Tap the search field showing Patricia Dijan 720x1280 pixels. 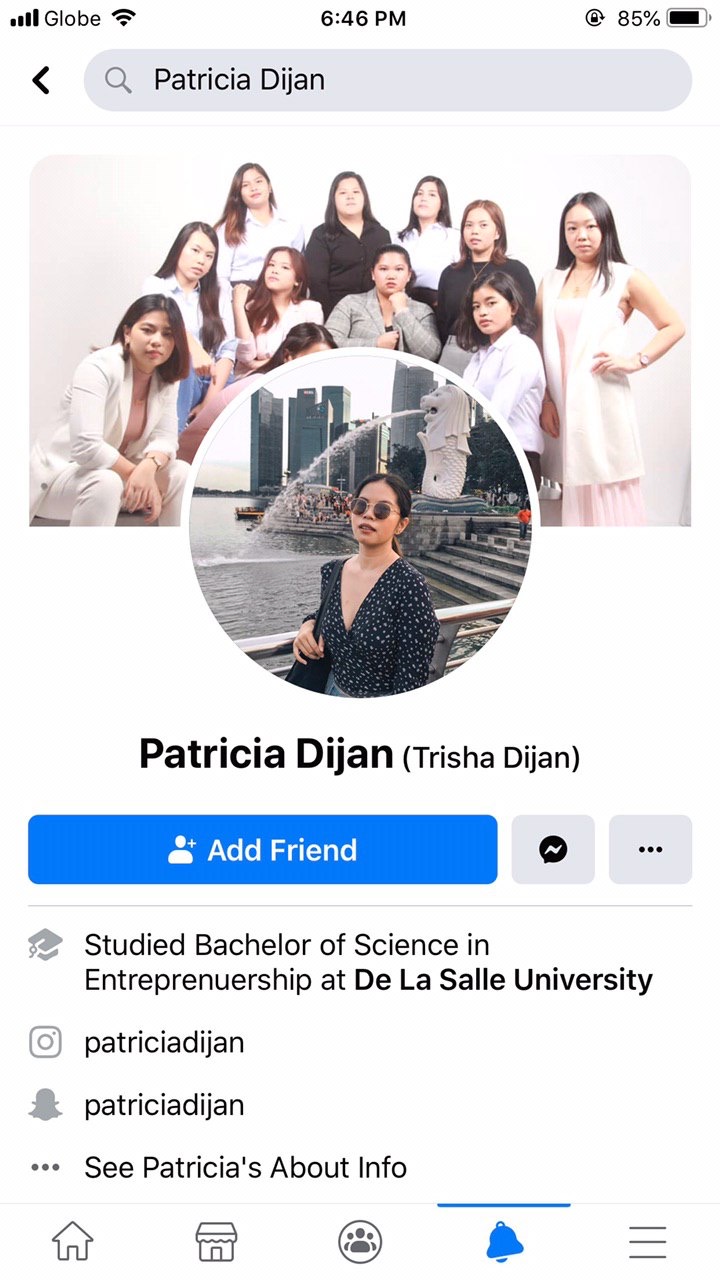(388, 80)
